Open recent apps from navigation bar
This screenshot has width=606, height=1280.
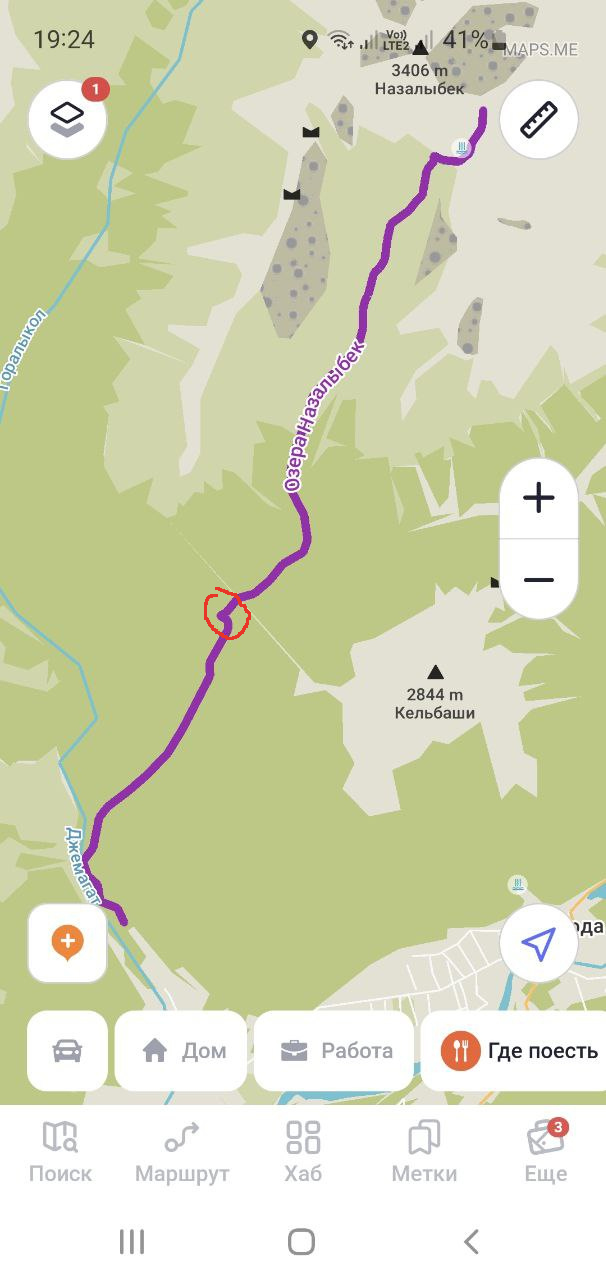(132, 1242)
